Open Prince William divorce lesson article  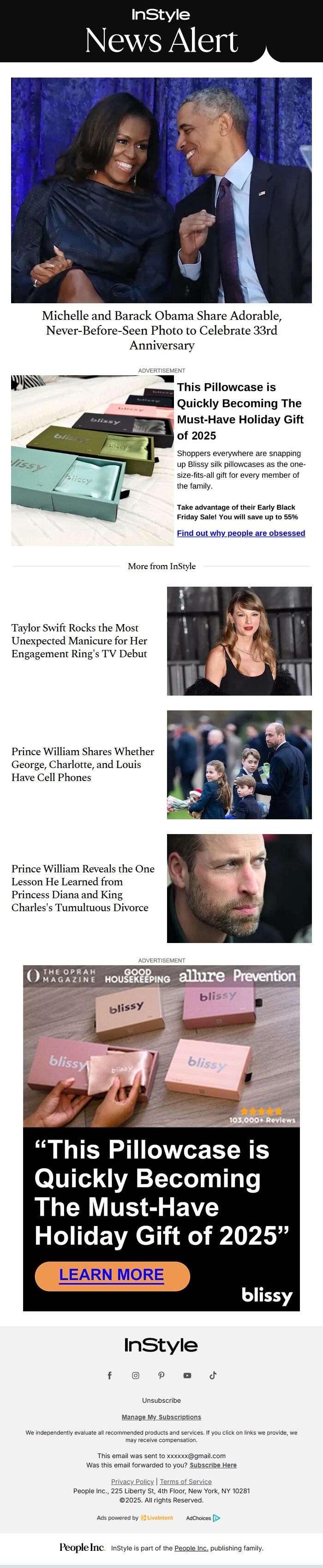(83, 888)
